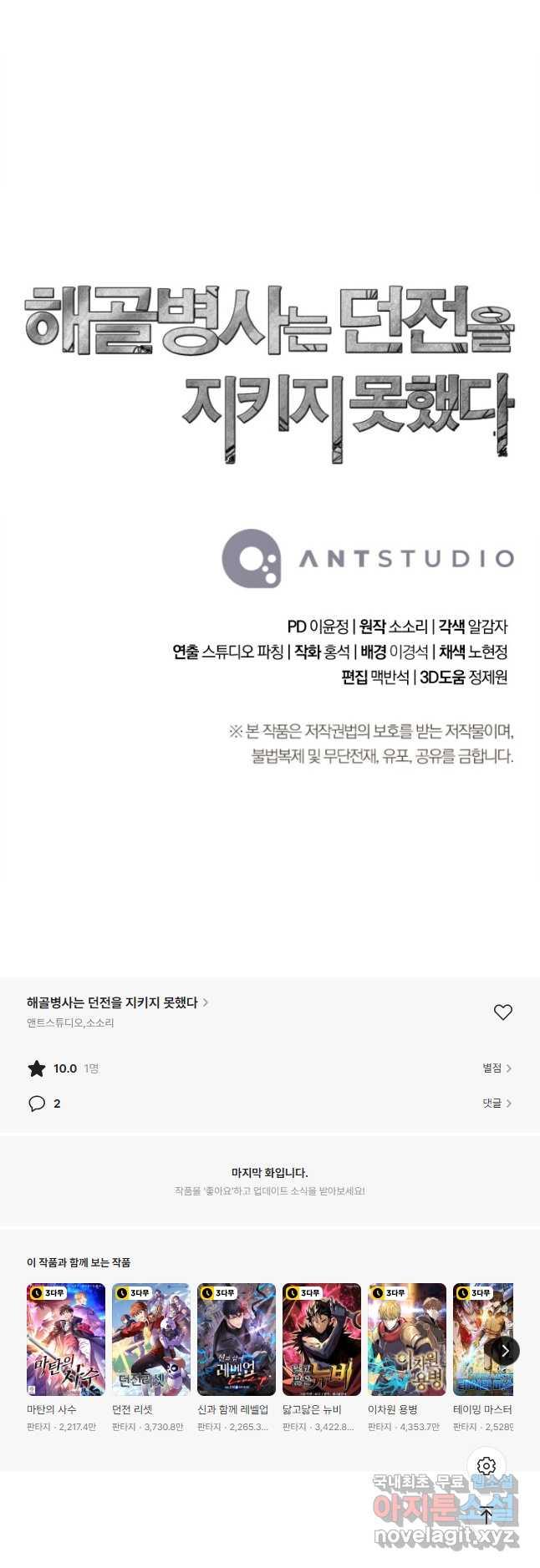Jump to top with the up arrow

(487, 1512)
